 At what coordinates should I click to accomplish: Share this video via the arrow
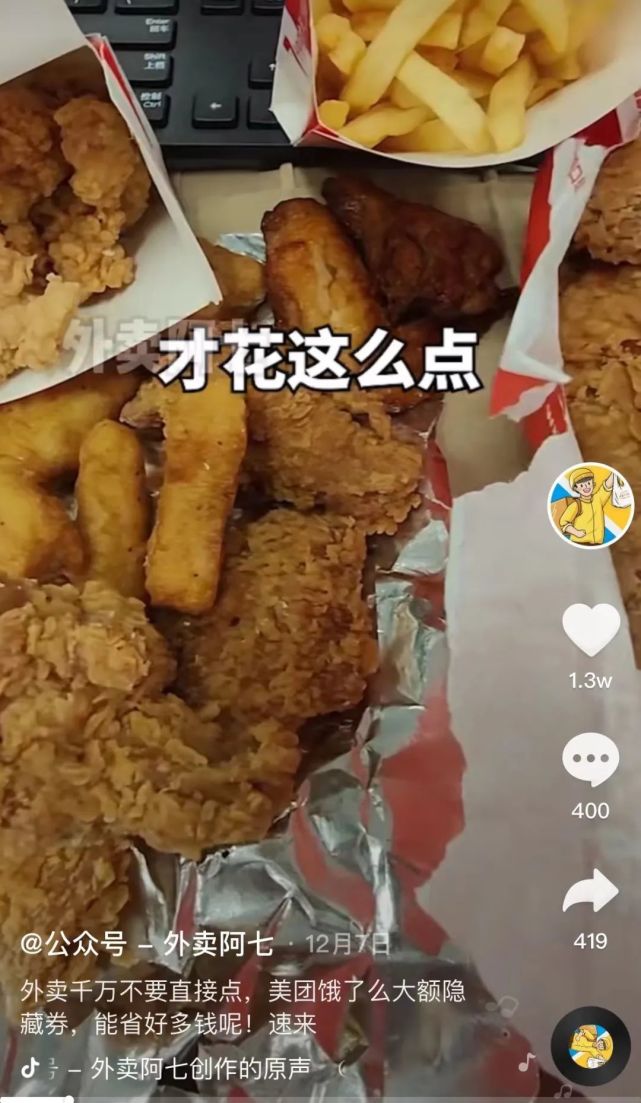(590, 890)
